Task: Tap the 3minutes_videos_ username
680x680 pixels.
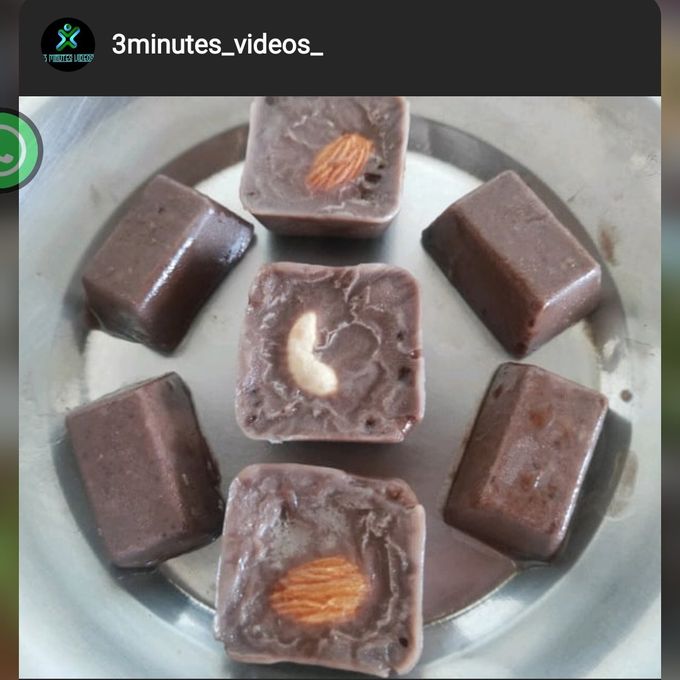Action: tap(217, 45)
